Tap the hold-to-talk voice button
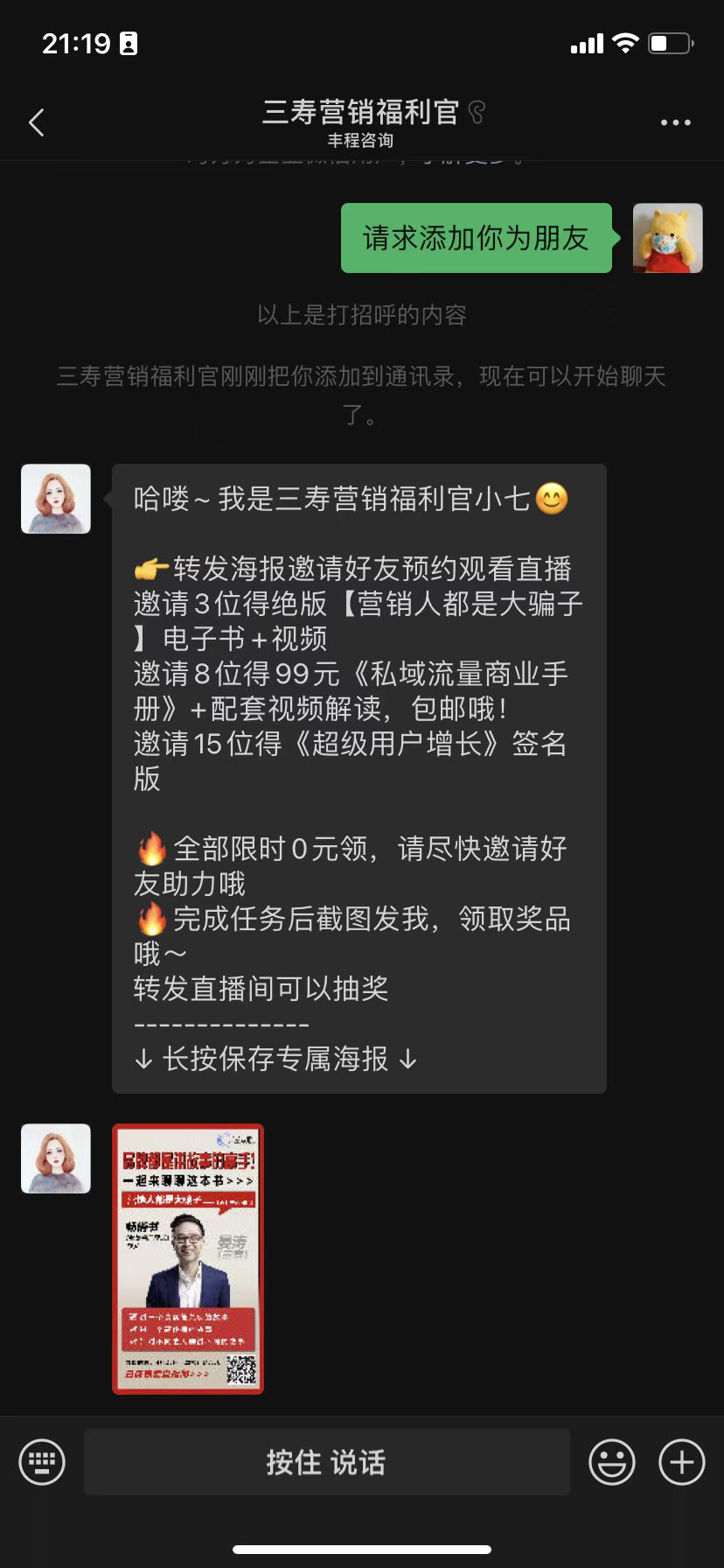724x1568 pixels. coord(326,1462)
